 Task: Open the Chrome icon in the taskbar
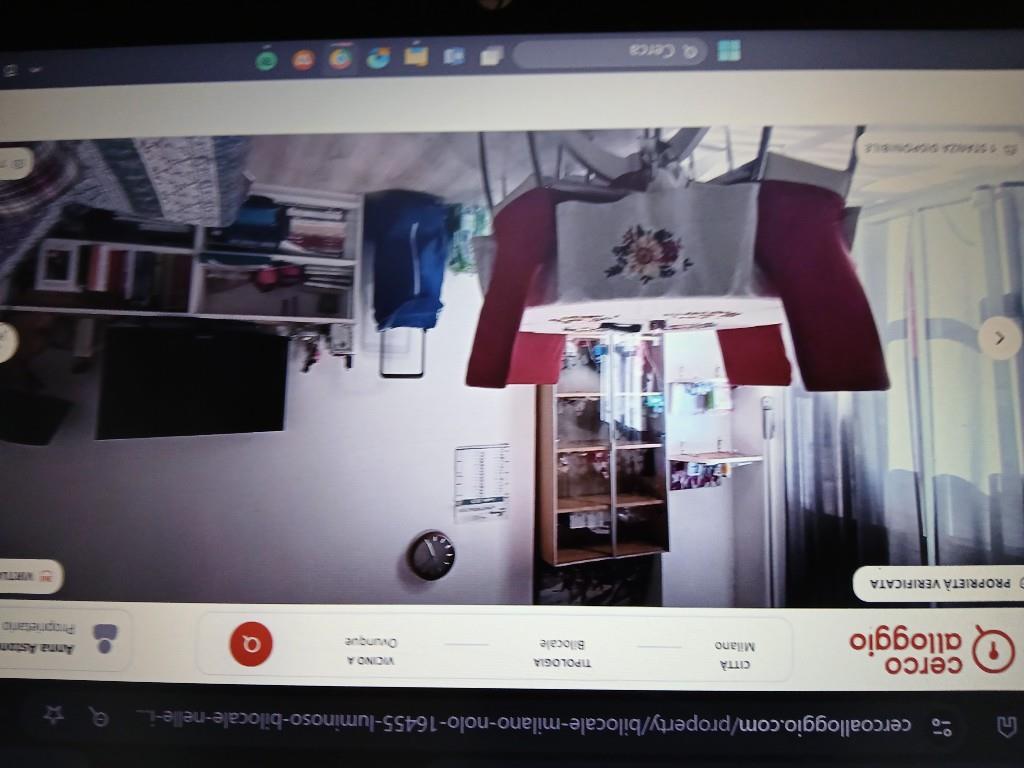340,59
